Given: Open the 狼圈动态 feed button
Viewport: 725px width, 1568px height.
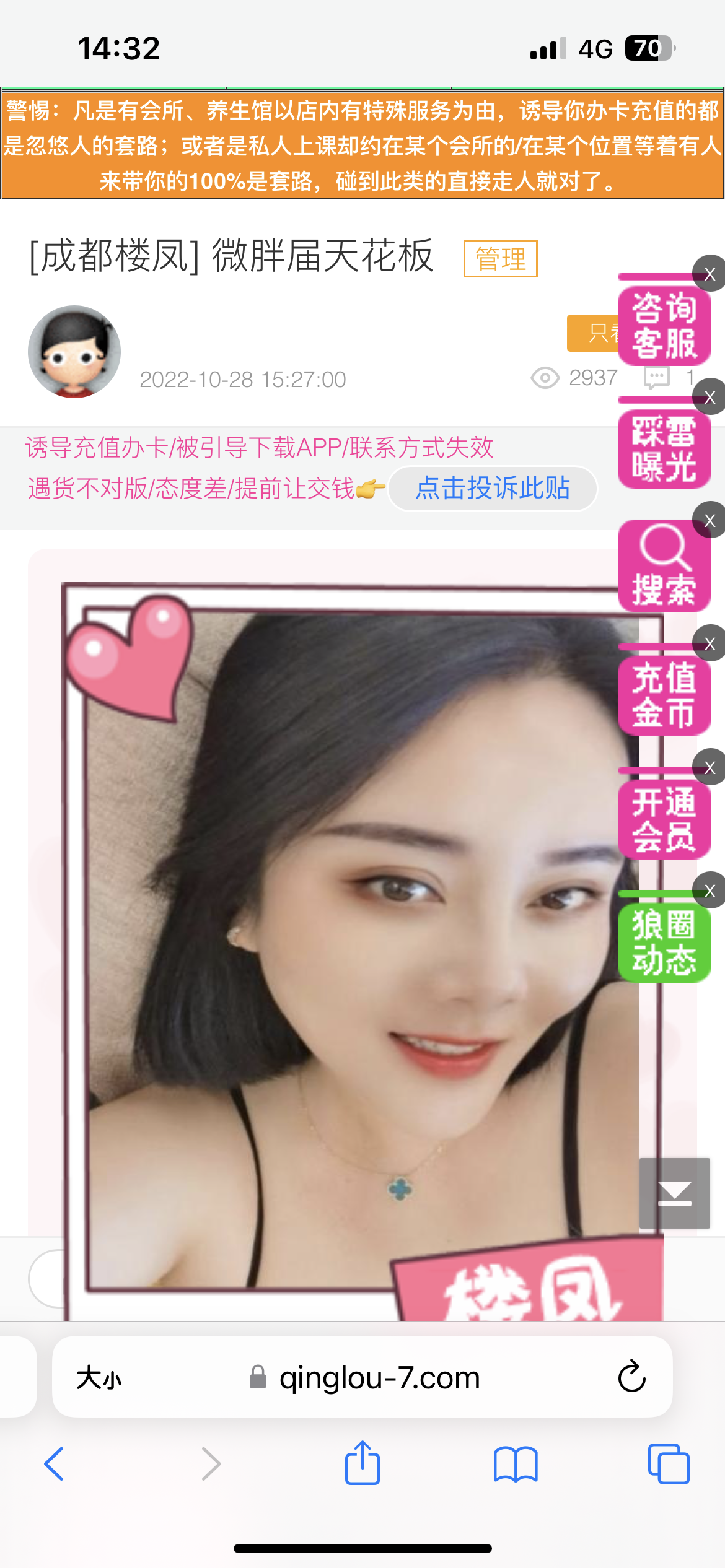Looking at the screenshot, I should tap(664, 942).
